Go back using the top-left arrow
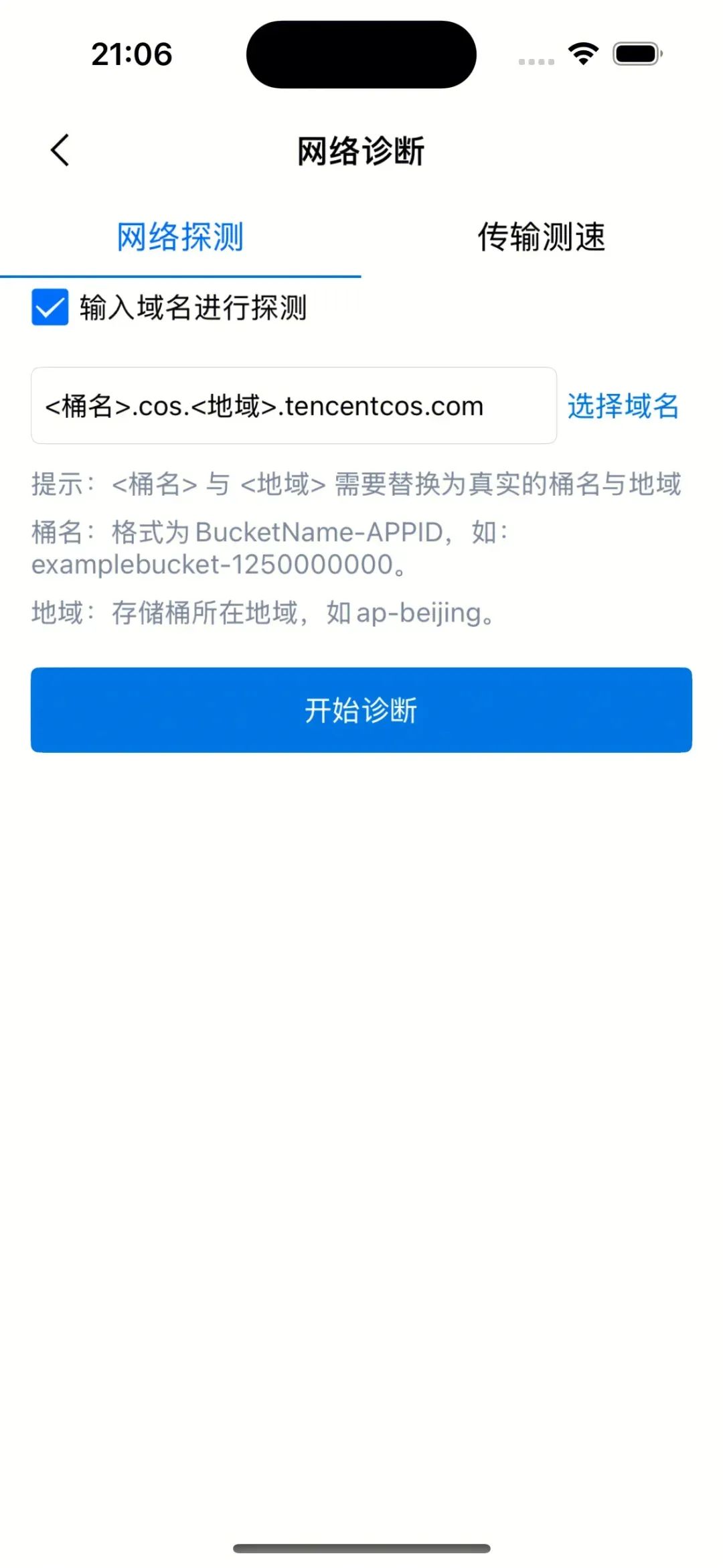The width and height of the screenshot is (723, 1568). point(60,150)
